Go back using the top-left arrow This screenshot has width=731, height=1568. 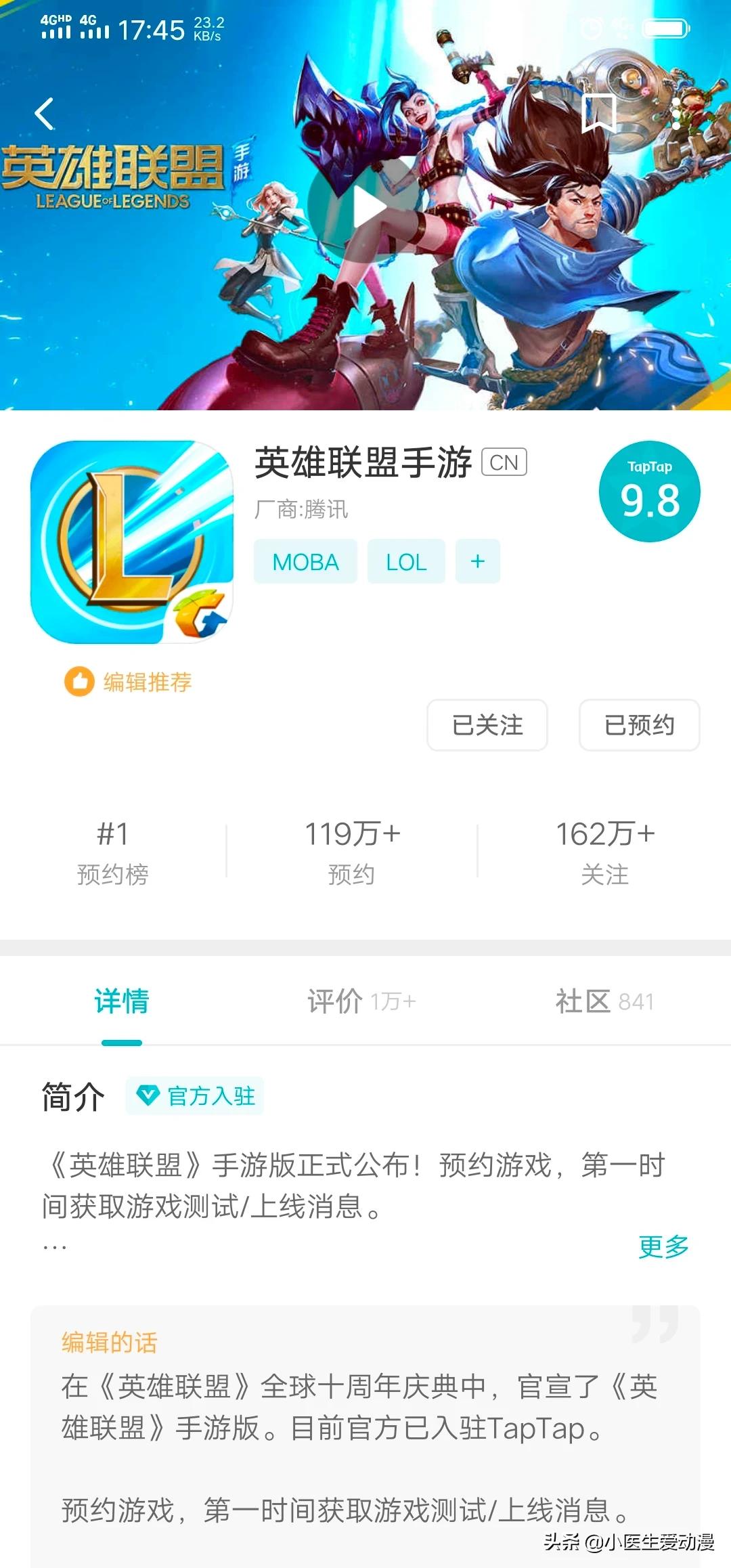pyautogui.click(x=45, y=114)
